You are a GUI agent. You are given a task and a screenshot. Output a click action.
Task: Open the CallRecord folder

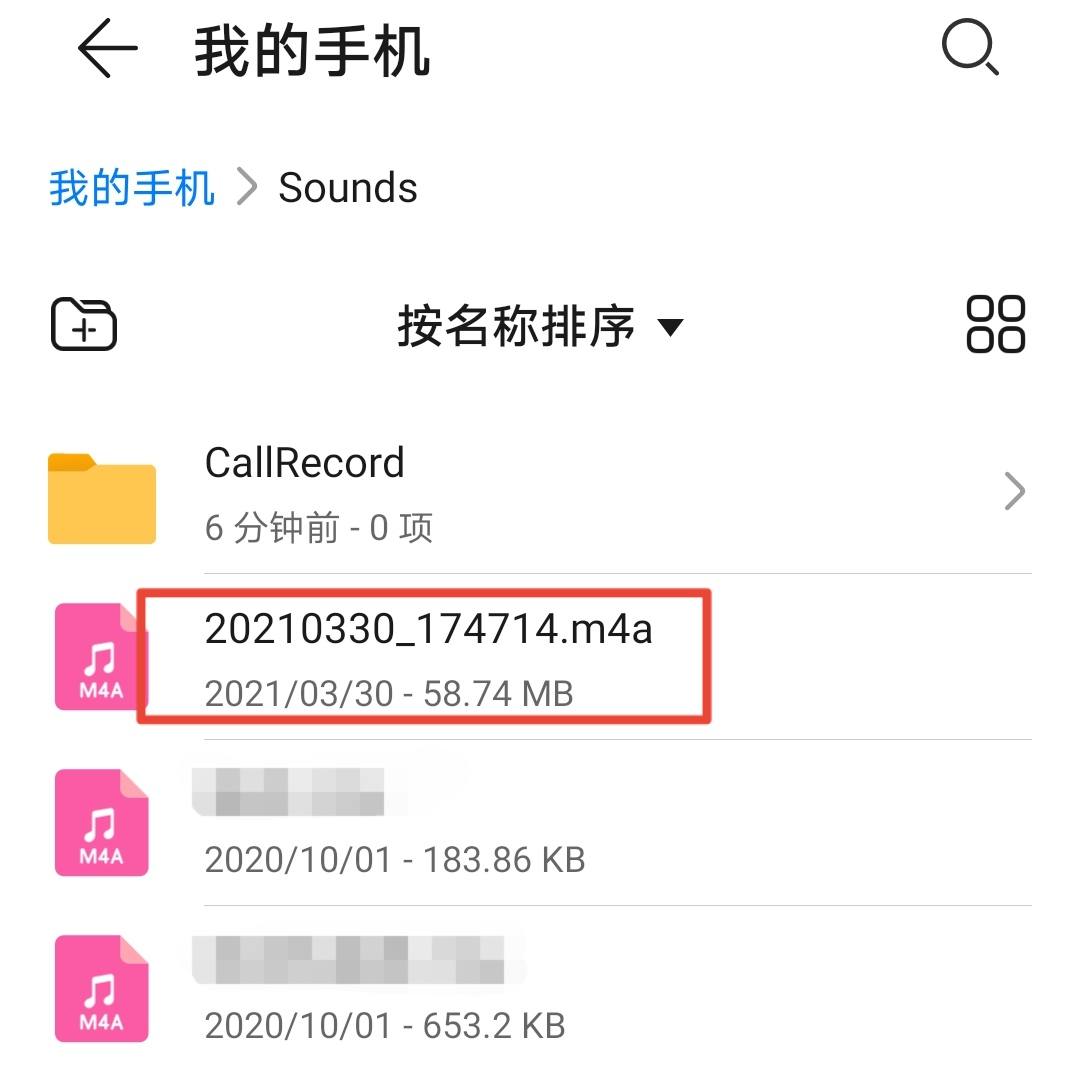click(540, 491)
